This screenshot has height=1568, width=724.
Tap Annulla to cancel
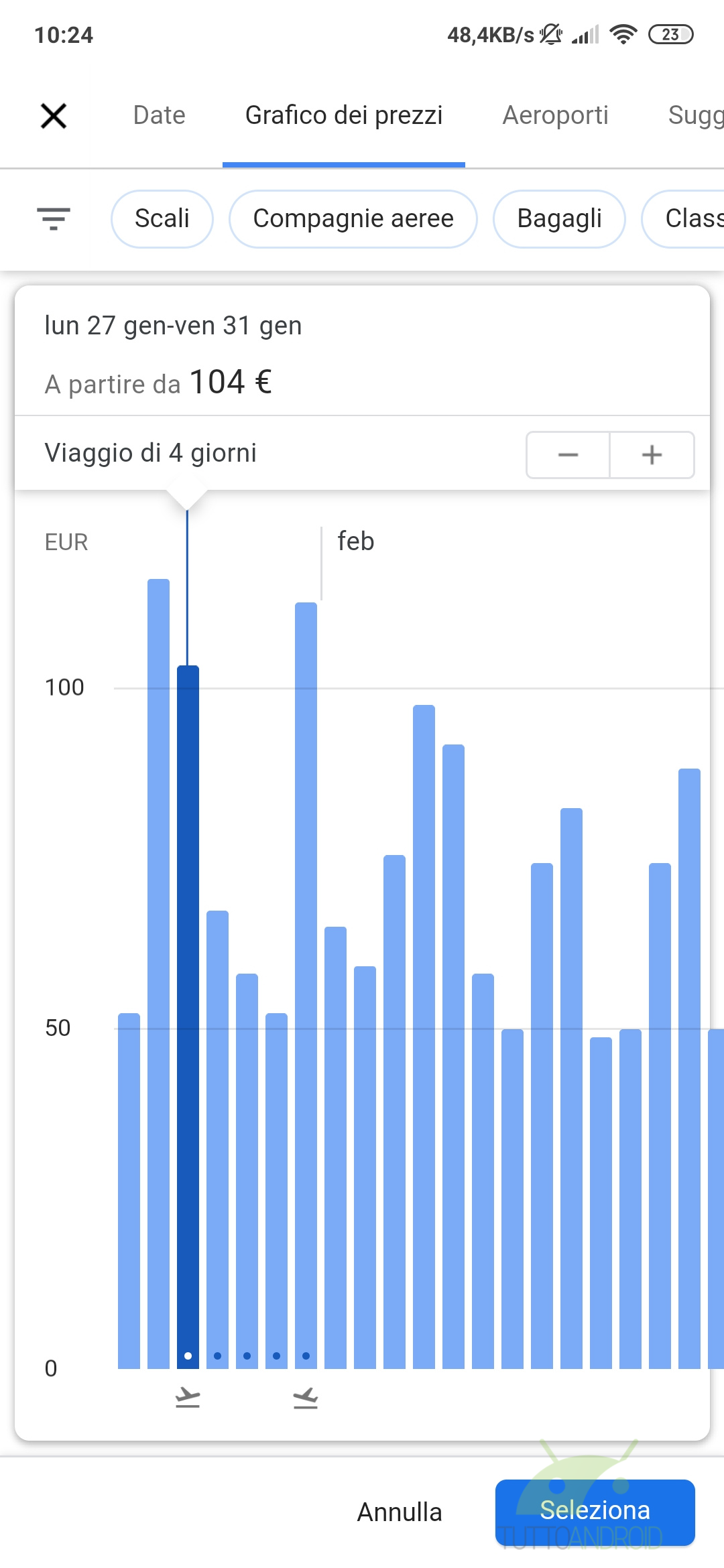(x=400, y=1512)
